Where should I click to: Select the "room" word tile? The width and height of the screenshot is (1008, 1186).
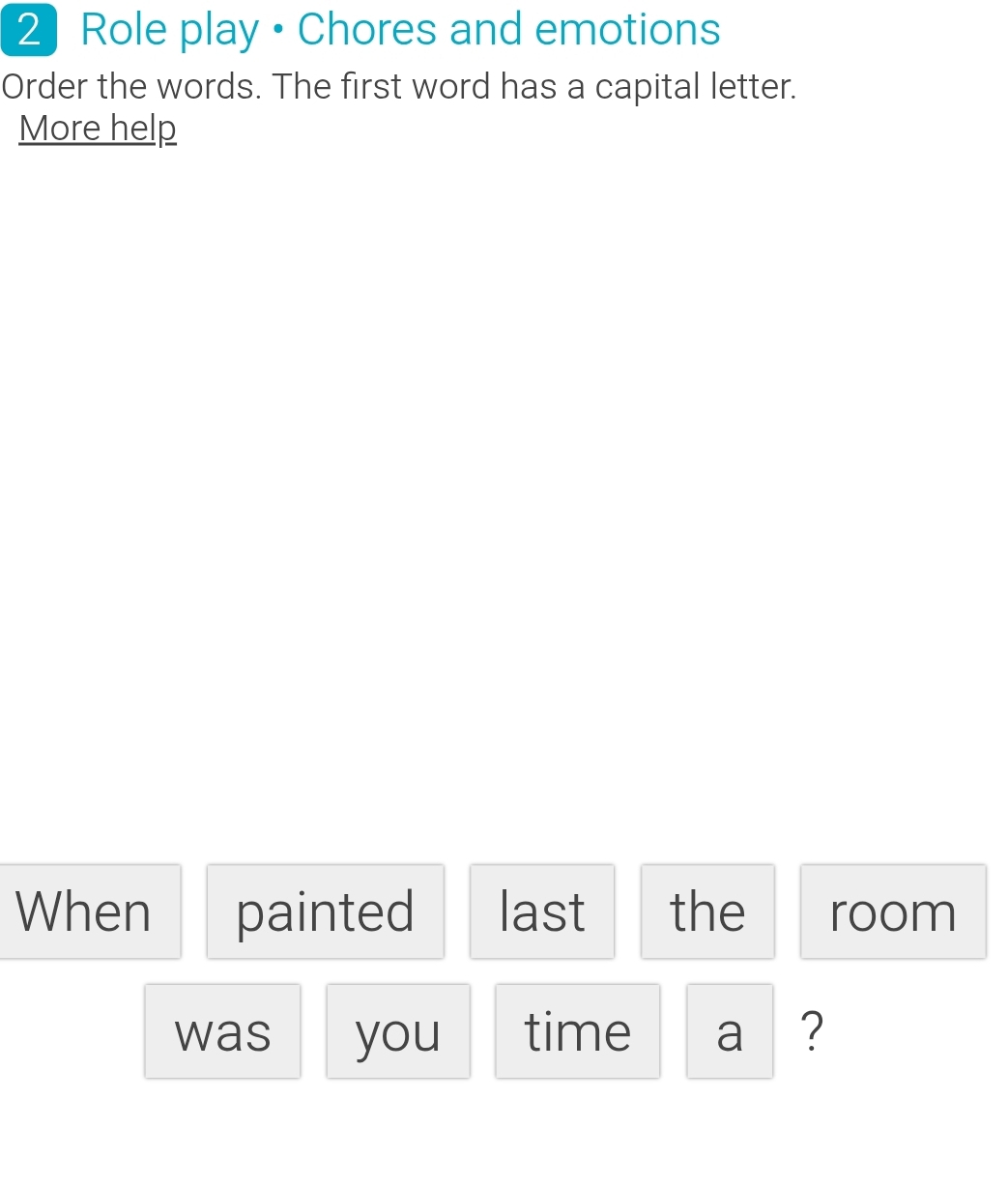pyautogui.click(x=892, y=911)
